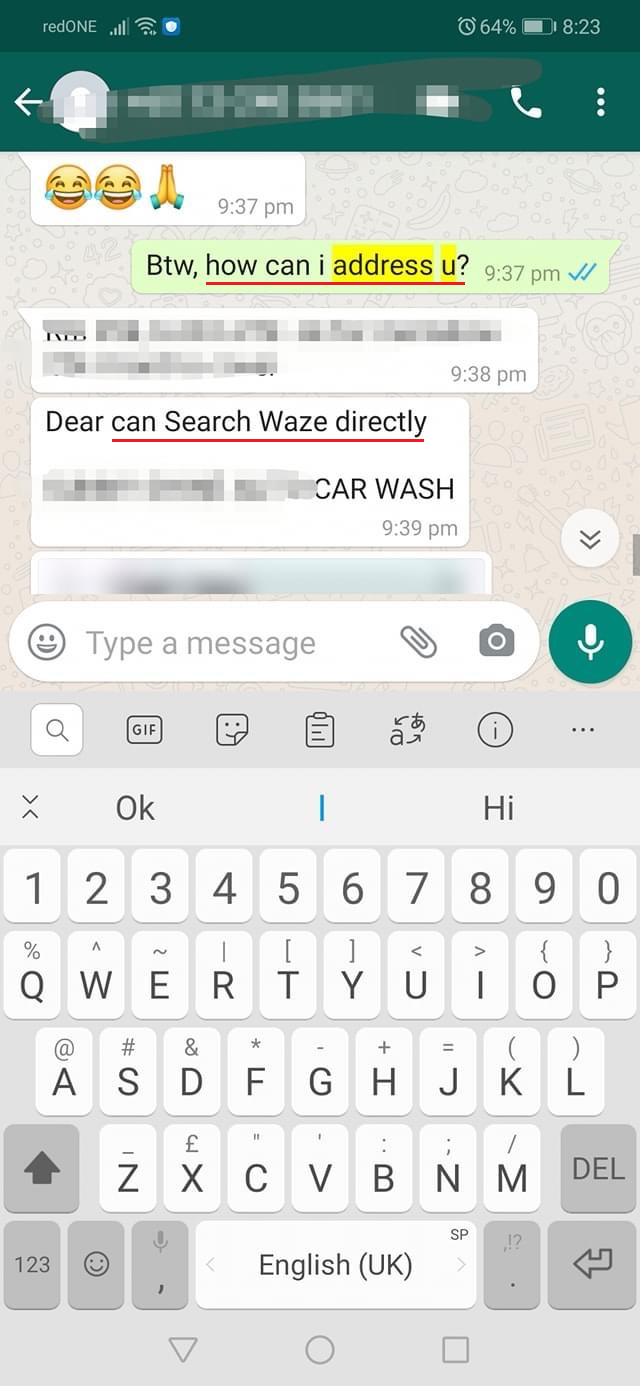This screenshot has width=640, height=1386.
Task: Start a voice call with this contact
Action: pyautogui.click(x=526, y=102)
